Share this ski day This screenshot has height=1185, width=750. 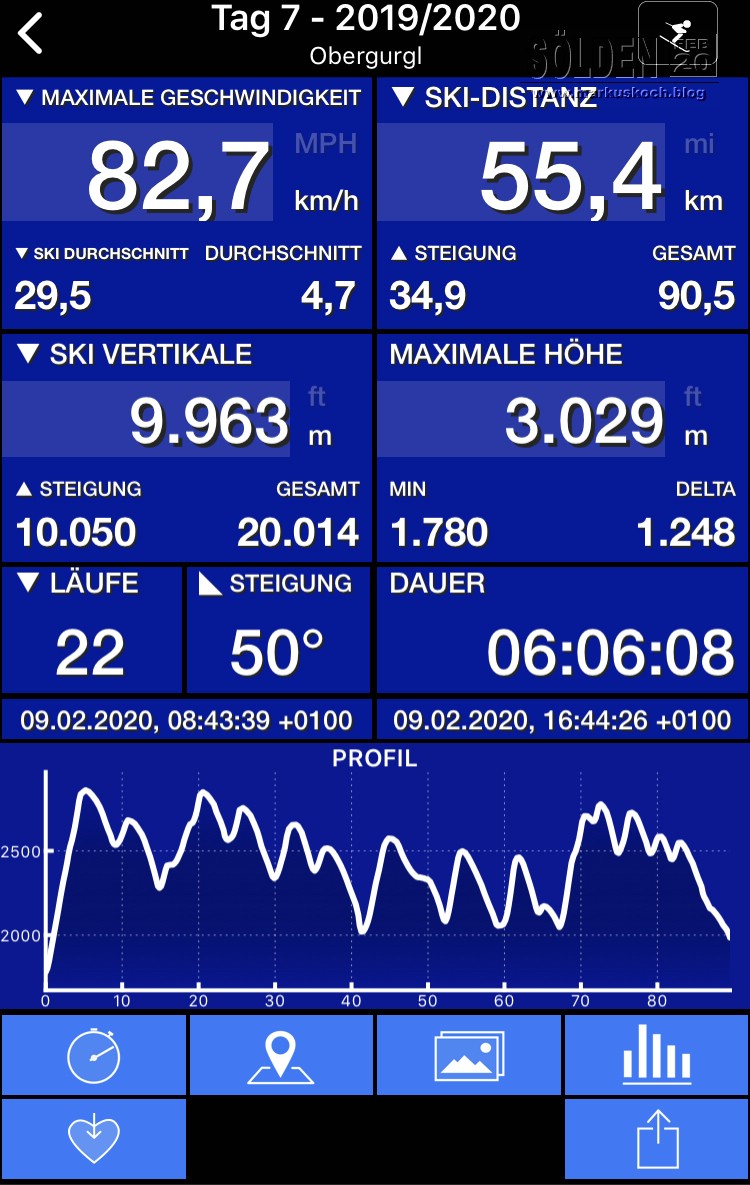coord(656,1138)
